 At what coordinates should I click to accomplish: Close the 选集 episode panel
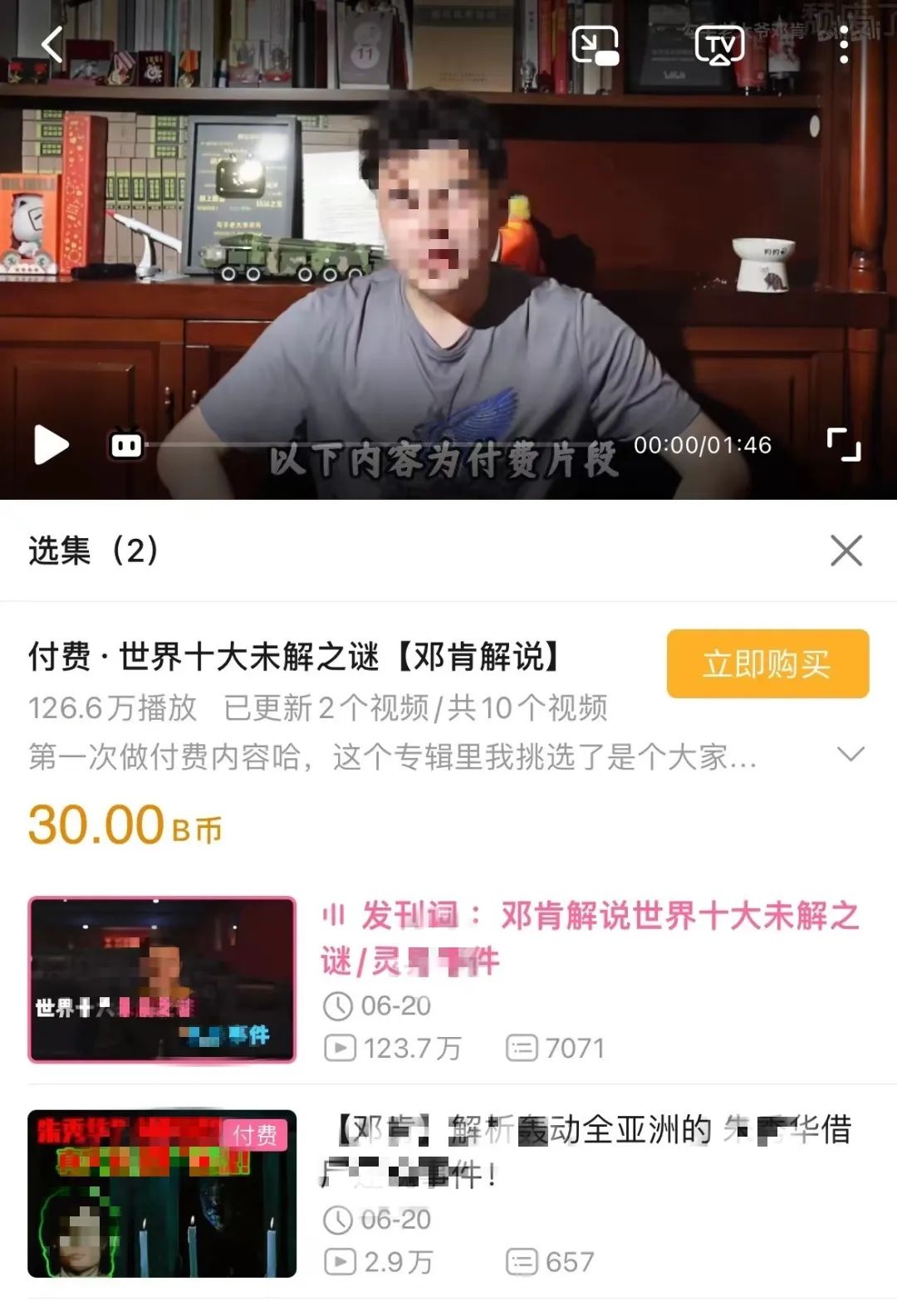click(x=846, y=550)
